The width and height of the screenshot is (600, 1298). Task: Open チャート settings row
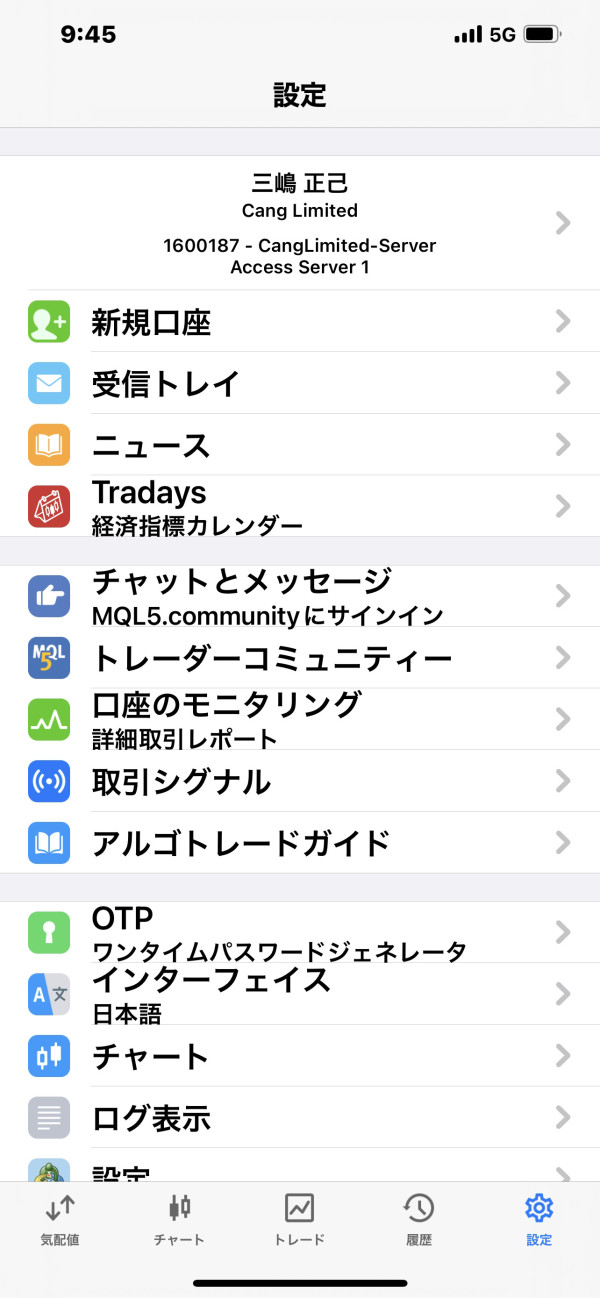click(300, 1056)
